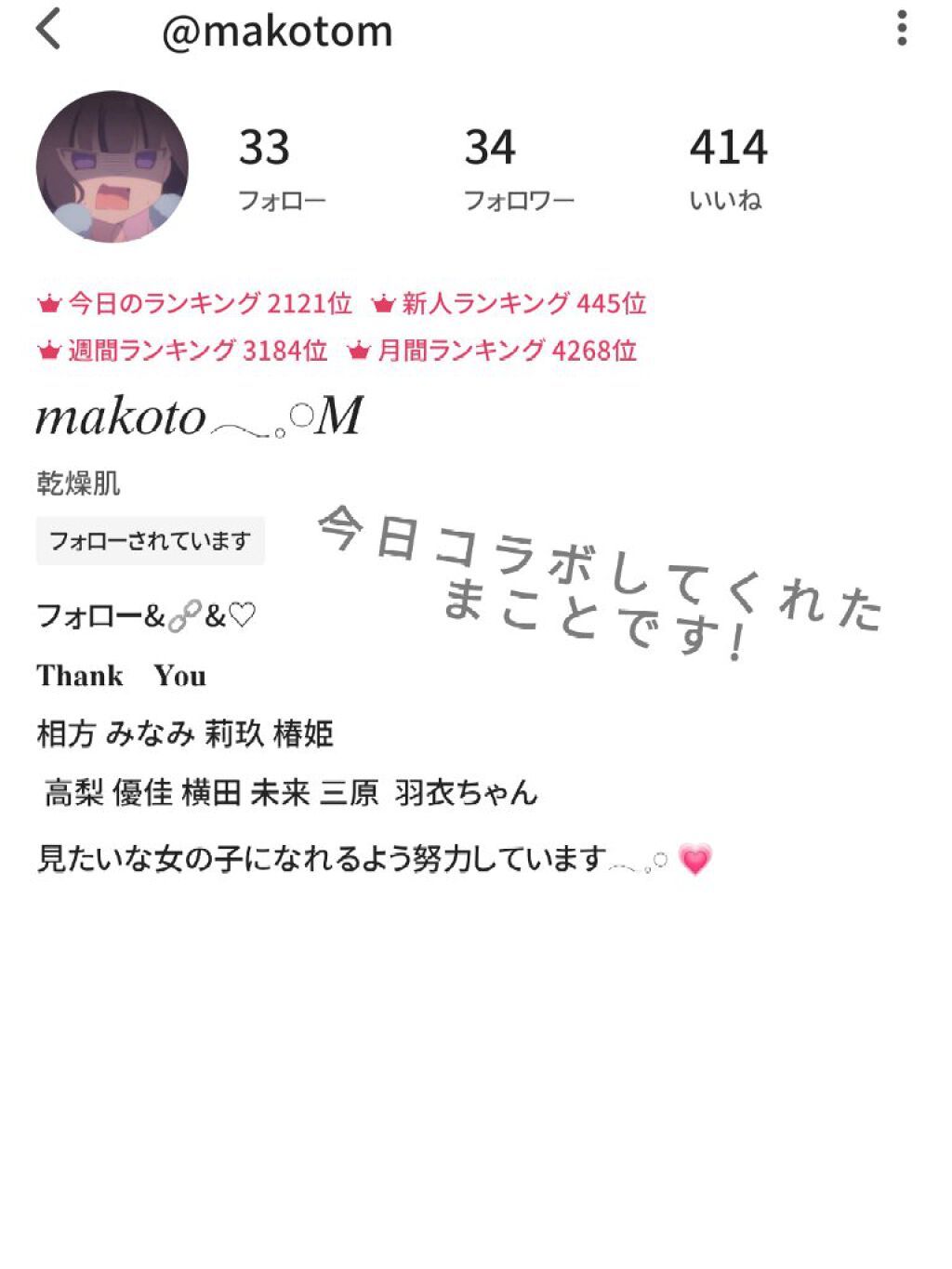The height and width of the screenshot is (1269, 952).
Task: Click the chain link emoji in the bio
Action: click(186, 615)
